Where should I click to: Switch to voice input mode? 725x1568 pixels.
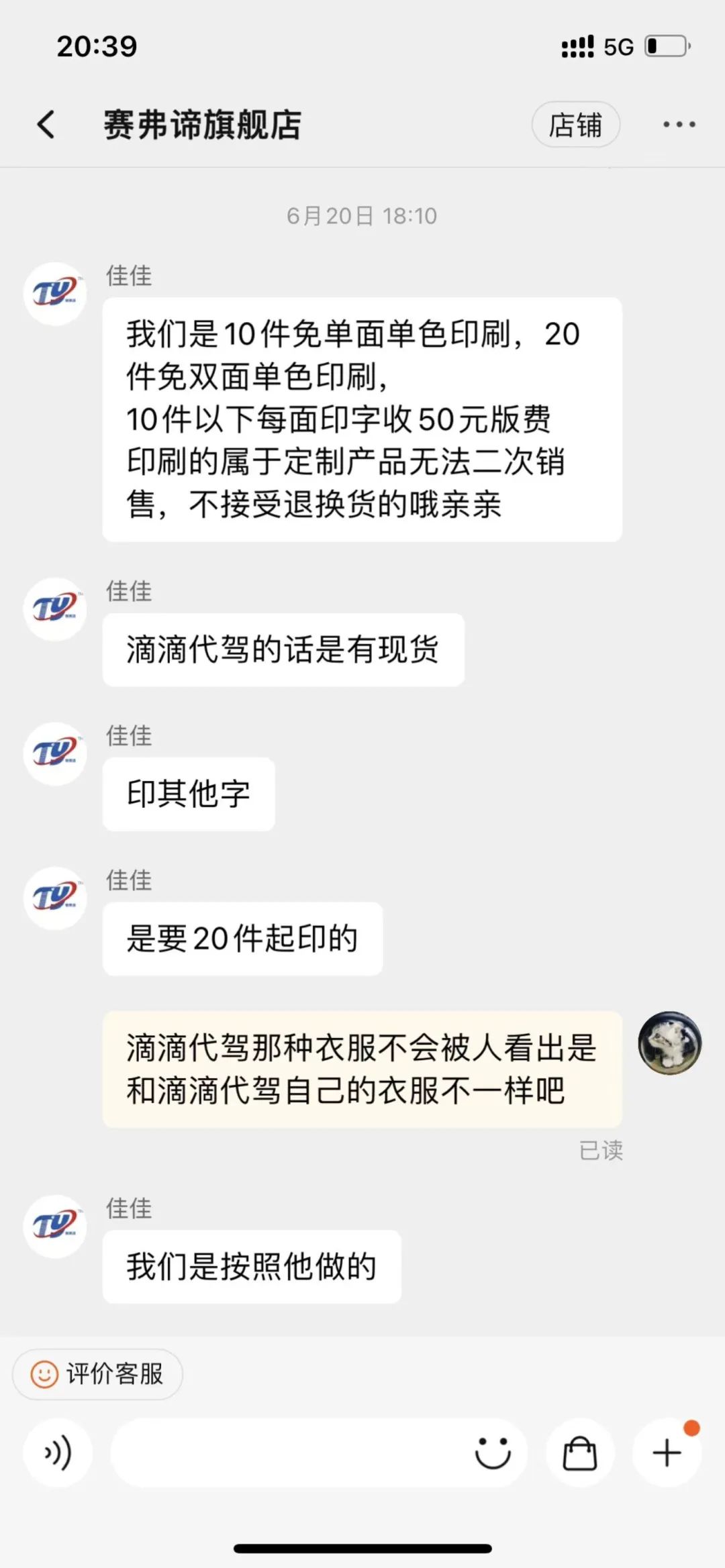[x=58, y=1453]
